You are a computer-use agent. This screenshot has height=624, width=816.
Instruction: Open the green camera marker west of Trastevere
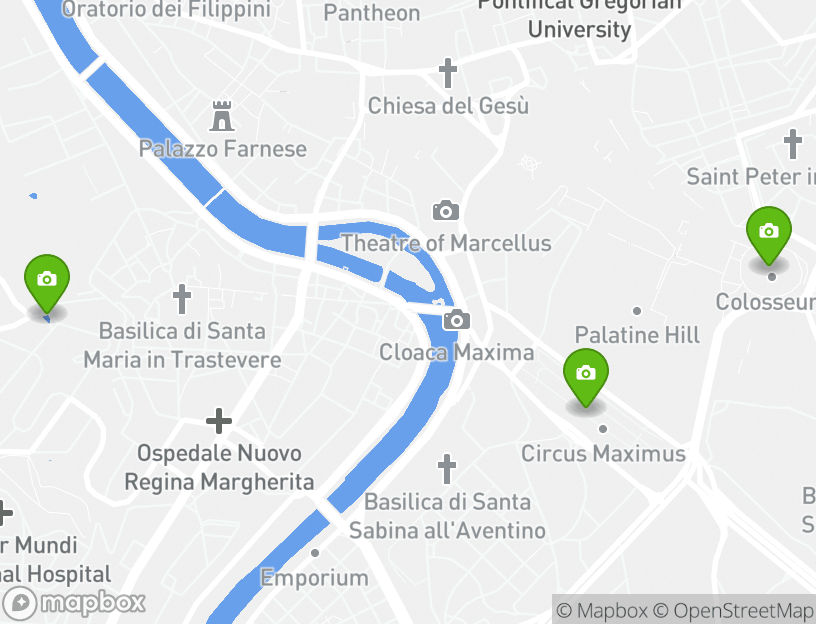(x=46, y=281)
